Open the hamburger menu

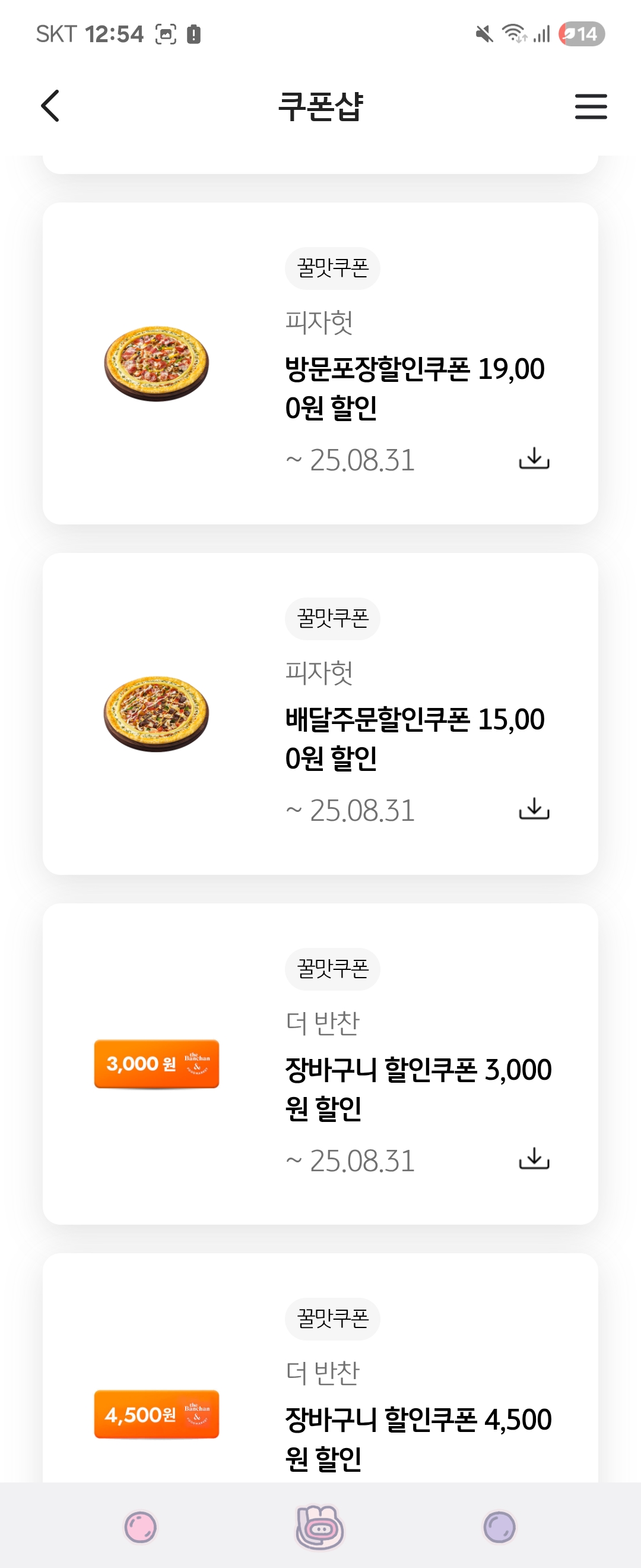click(591, 106)
